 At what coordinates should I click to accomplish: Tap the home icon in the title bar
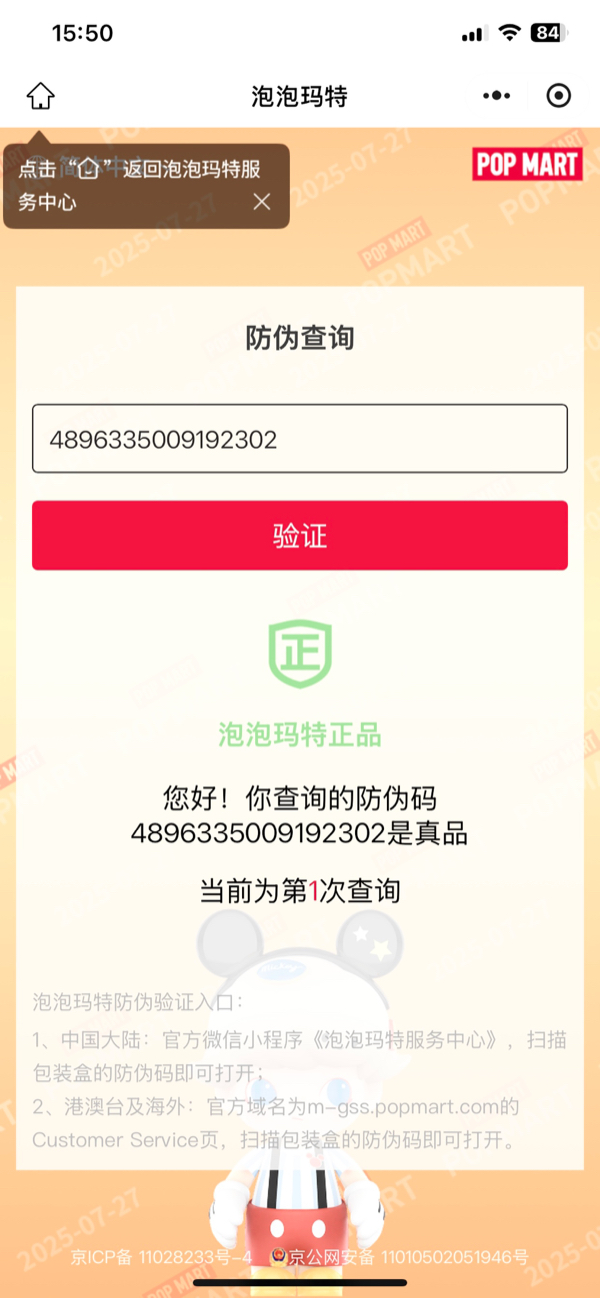40,96
